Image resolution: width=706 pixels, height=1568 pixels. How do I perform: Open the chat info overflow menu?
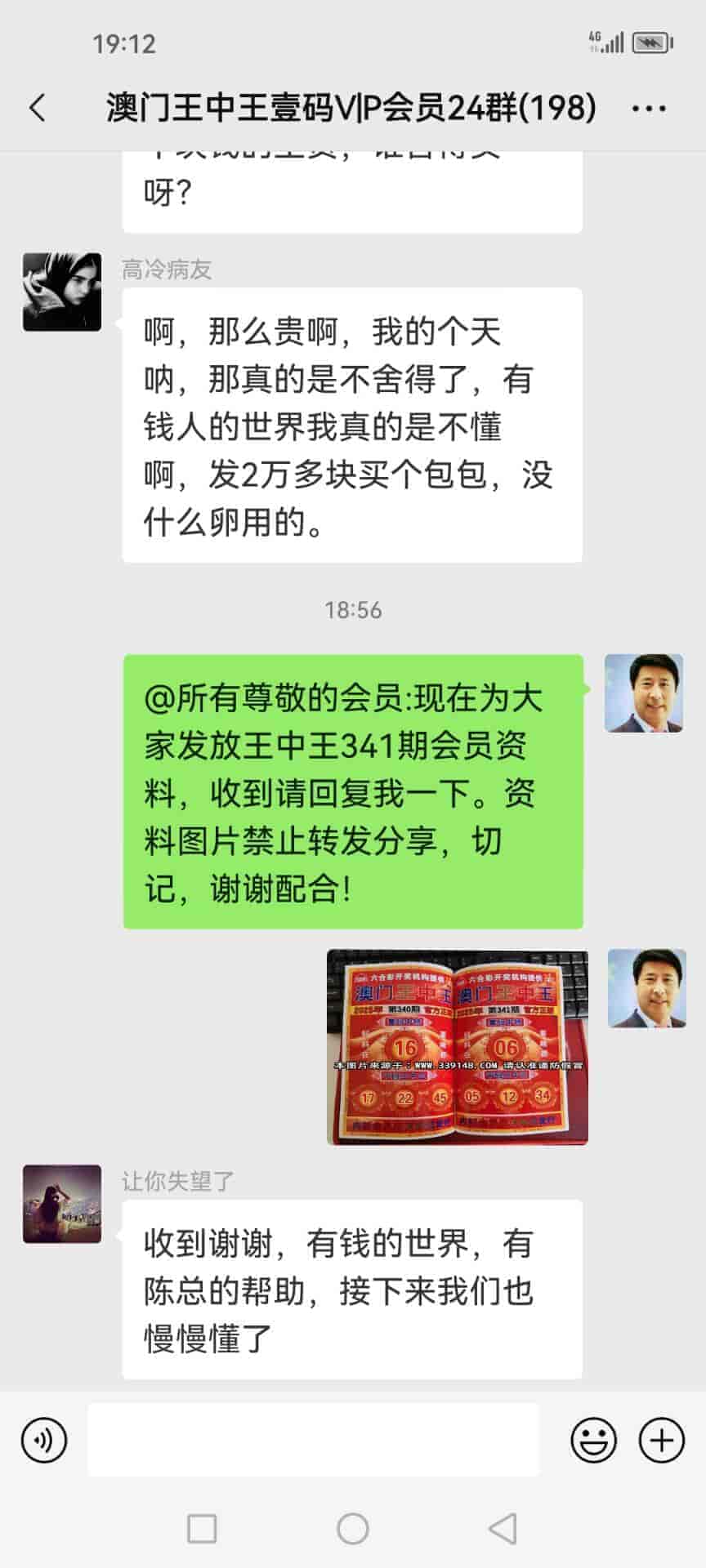pos(649,108)
